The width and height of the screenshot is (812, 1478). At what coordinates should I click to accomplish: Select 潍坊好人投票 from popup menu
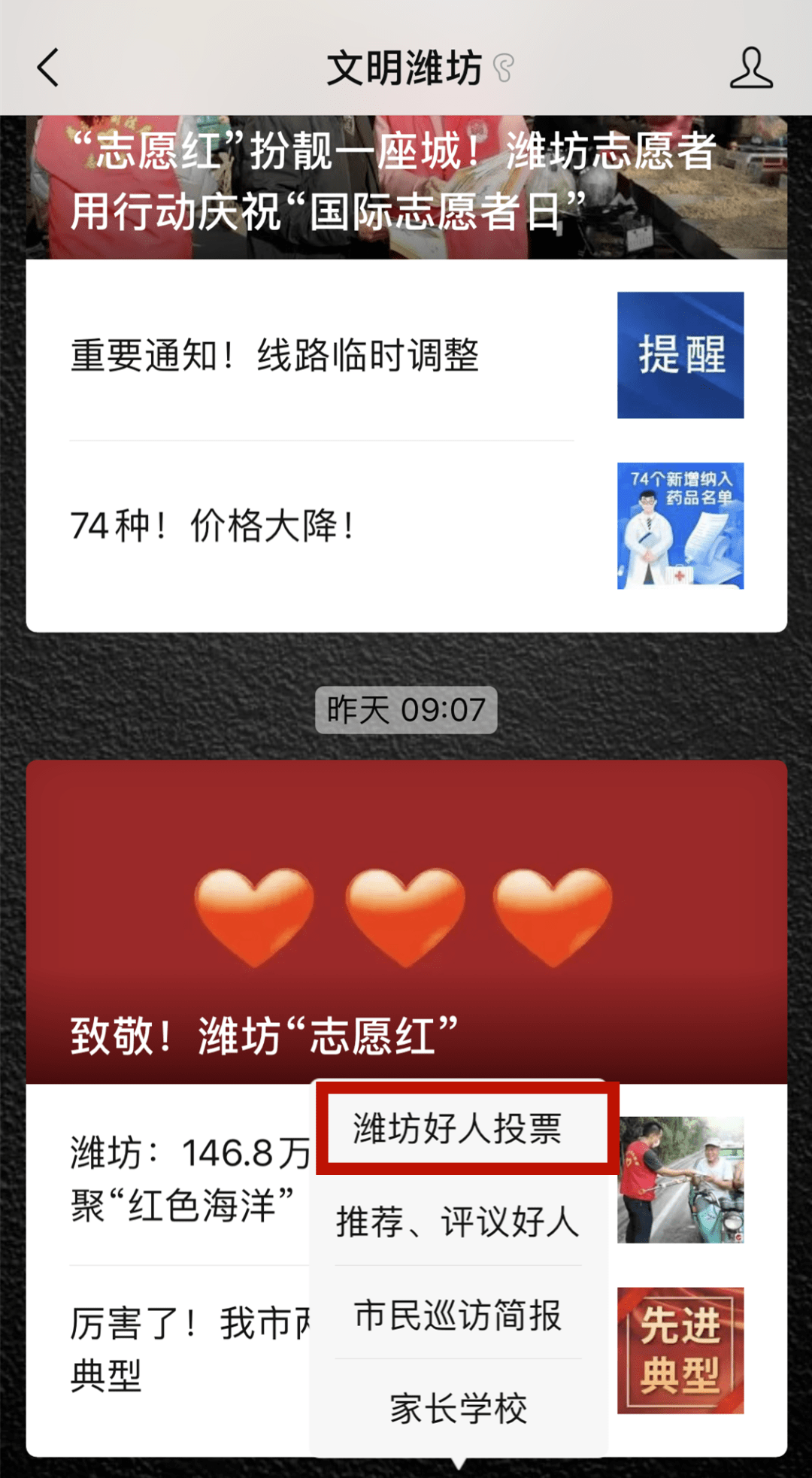pyautogui.click(x=457, y=1127)
